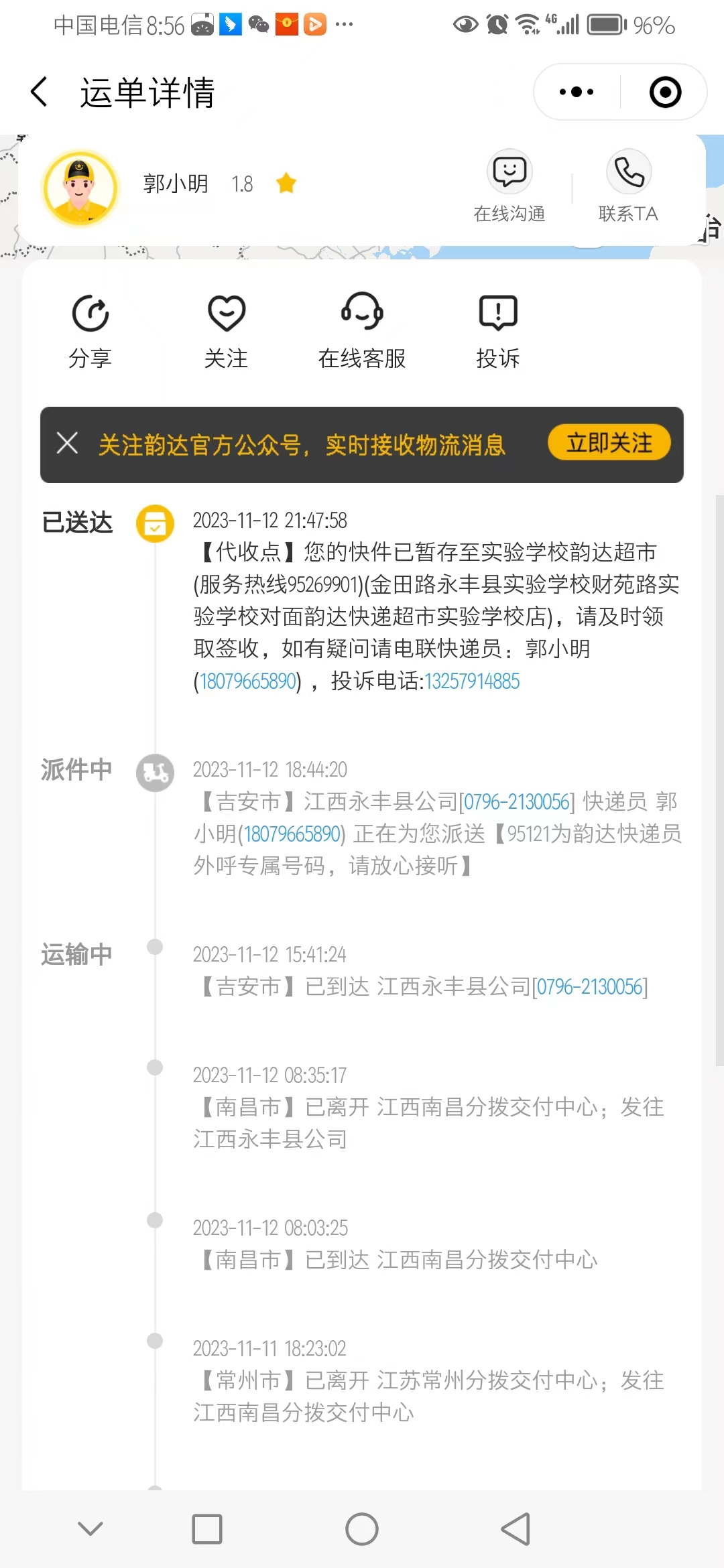724x1568 pixels.
Task: Contact 在线客服 support
Action: tap(362, 331)
